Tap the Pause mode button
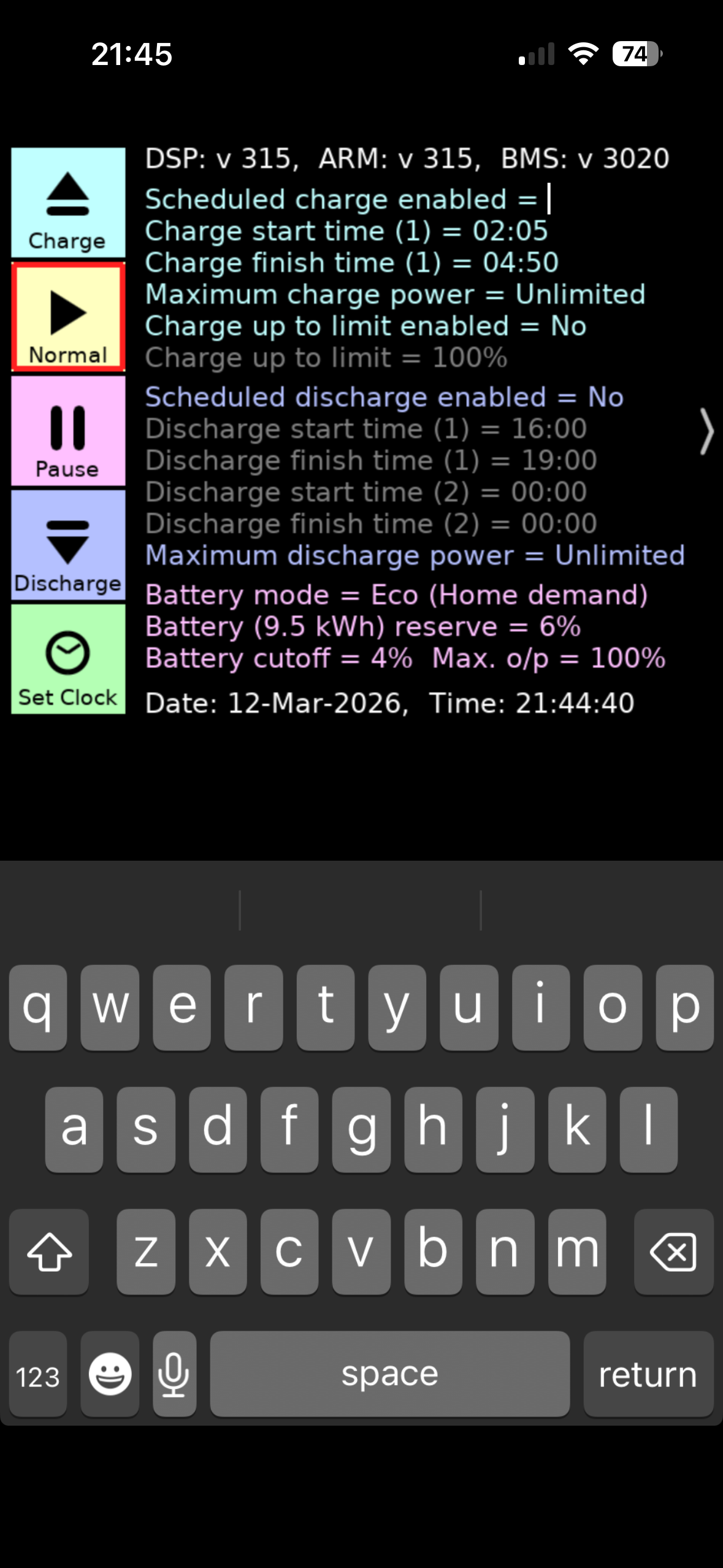 tap(68, 431)
